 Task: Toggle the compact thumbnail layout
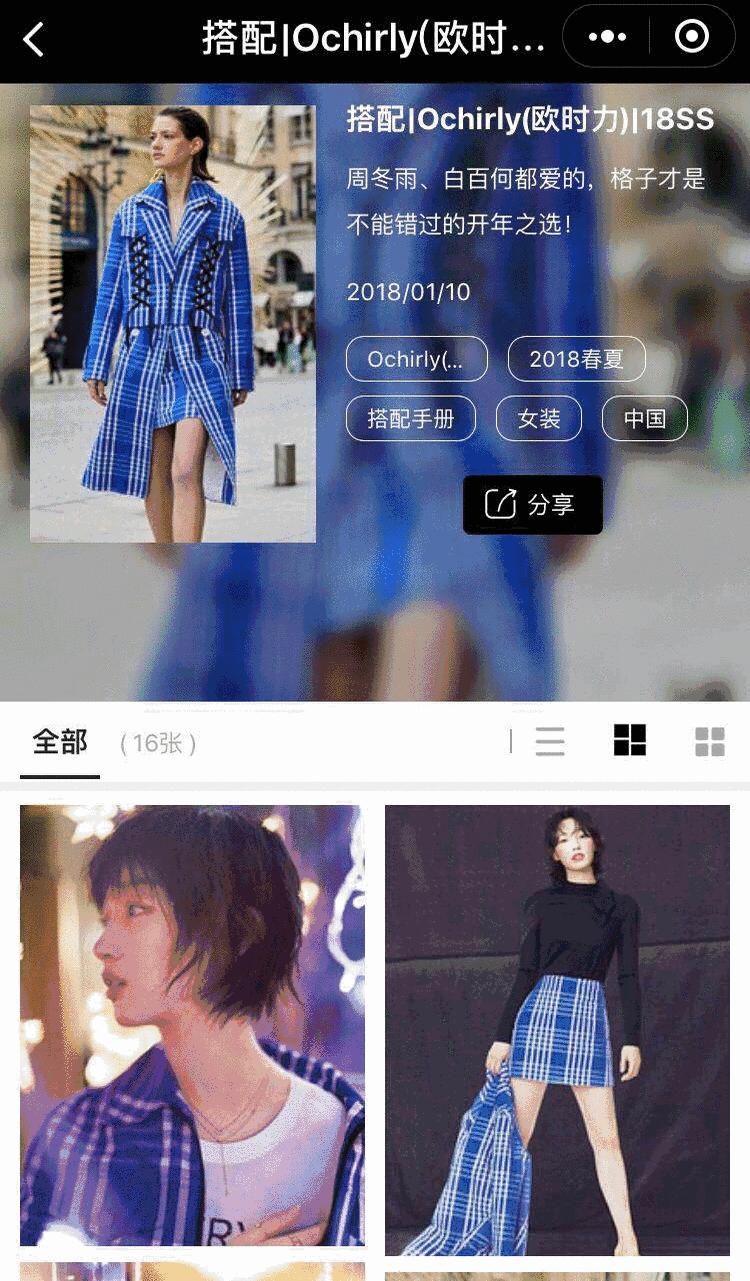[x=709, y=741]
